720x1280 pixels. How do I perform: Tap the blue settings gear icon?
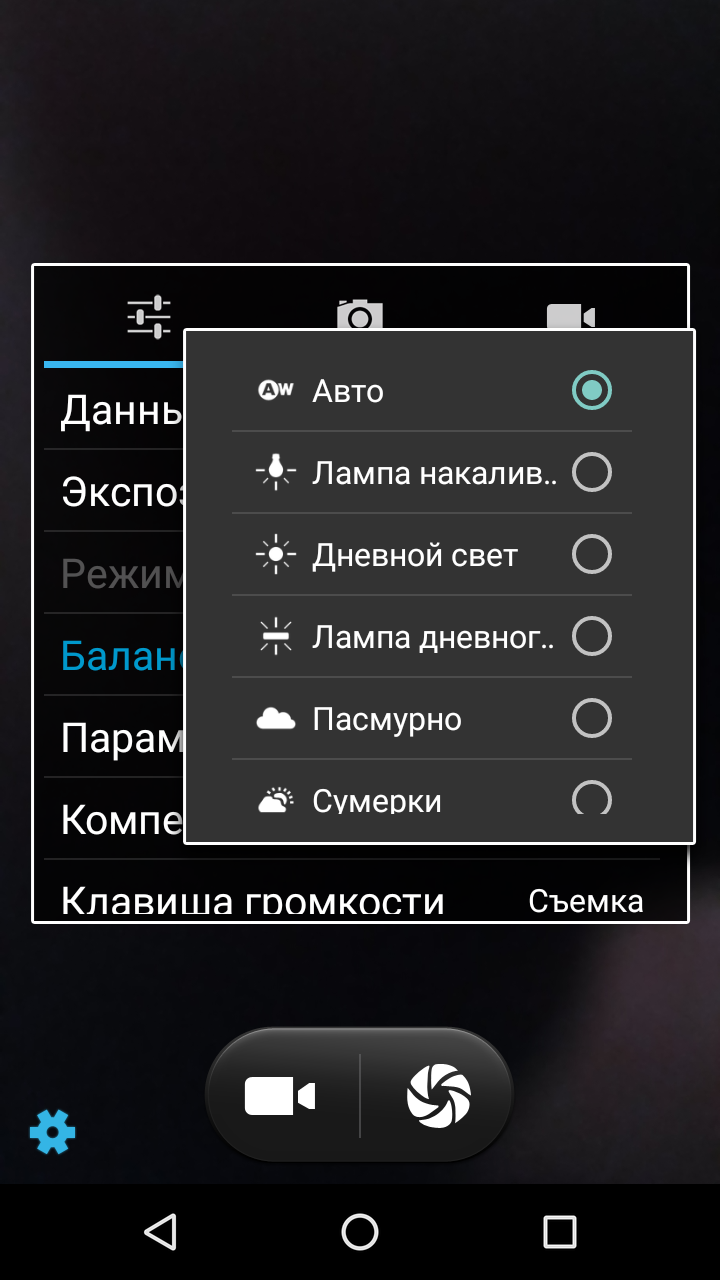coord(52,1132)
